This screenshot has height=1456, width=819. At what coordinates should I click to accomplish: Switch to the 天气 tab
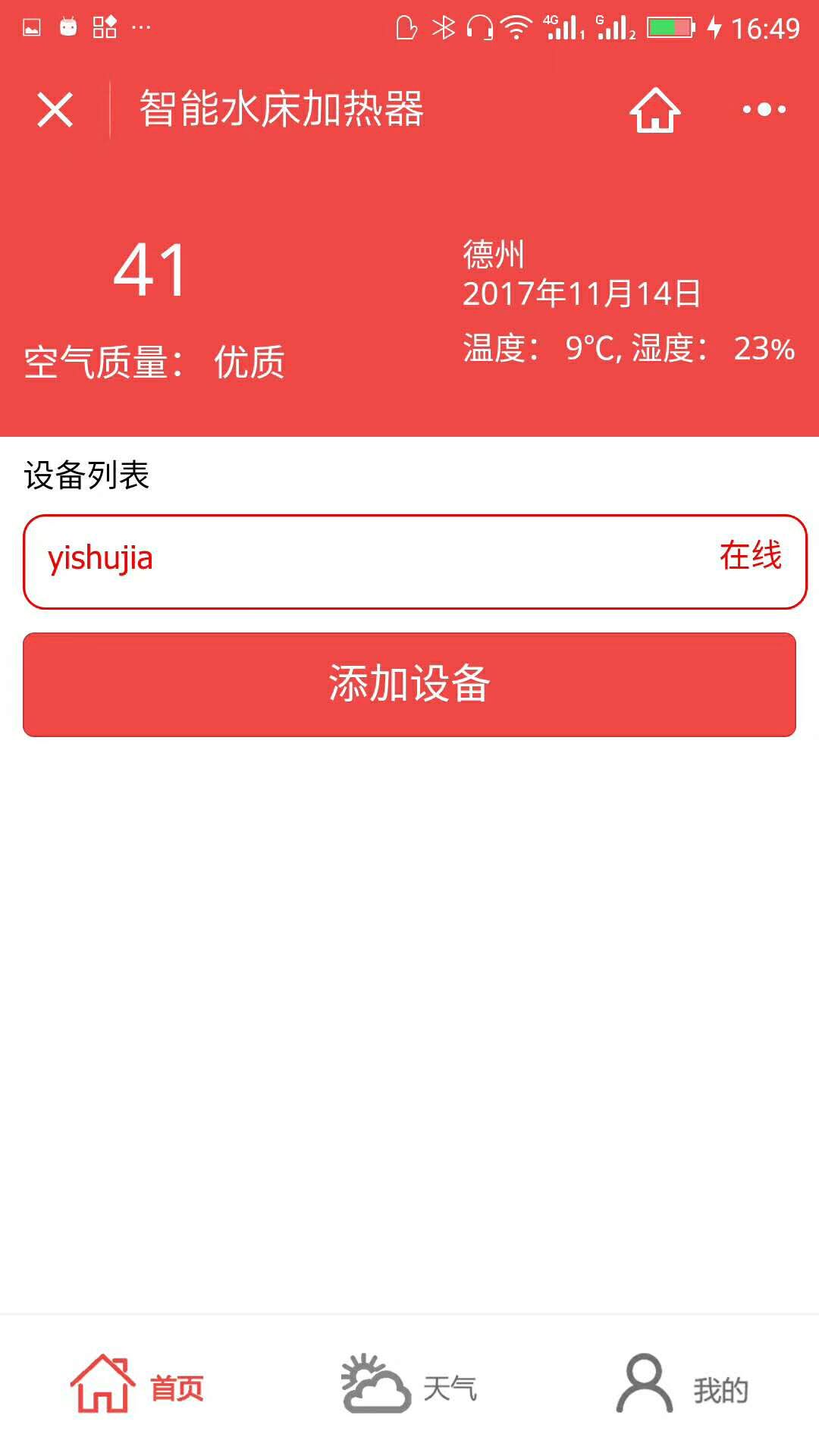(409, 1385)
